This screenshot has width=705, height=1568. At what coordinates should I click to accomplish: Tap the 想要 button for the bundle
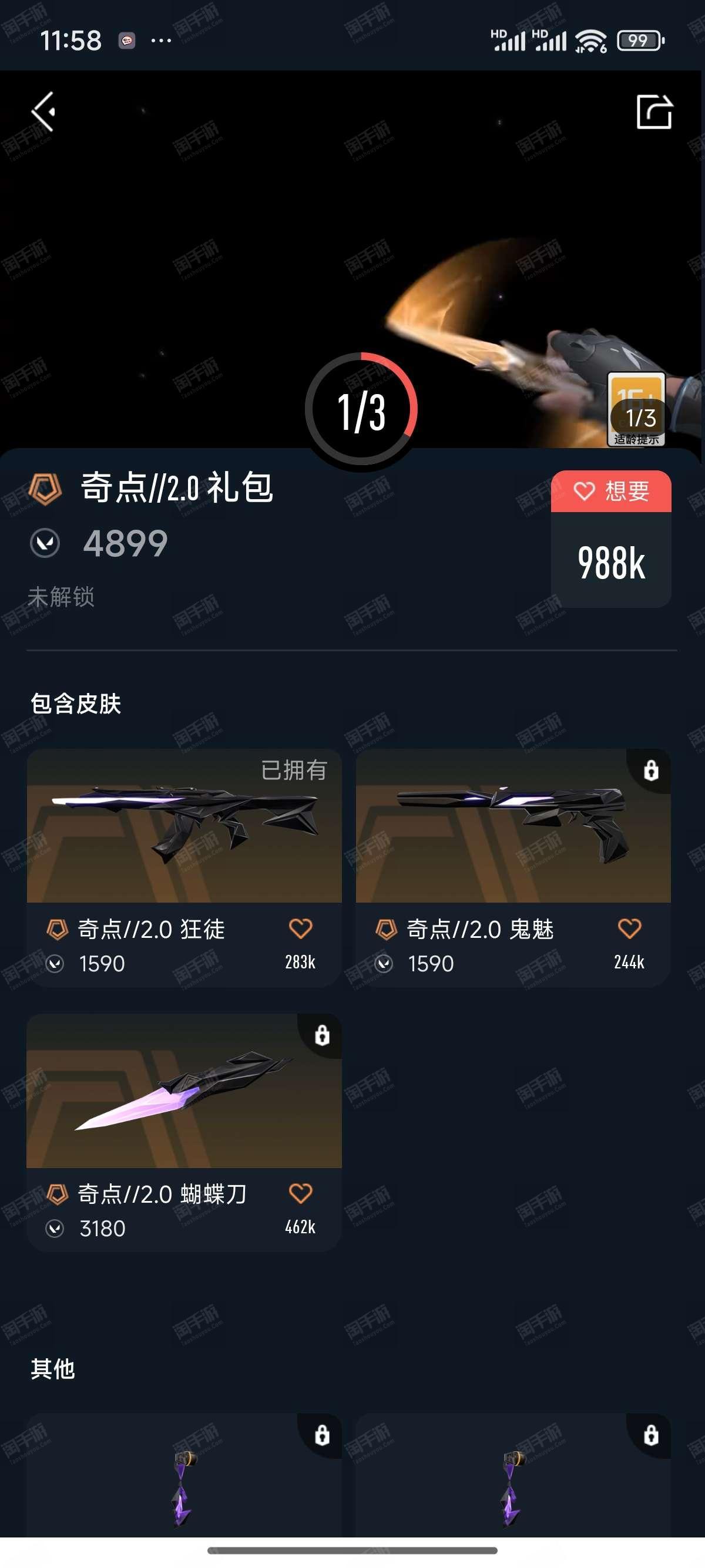611,491
